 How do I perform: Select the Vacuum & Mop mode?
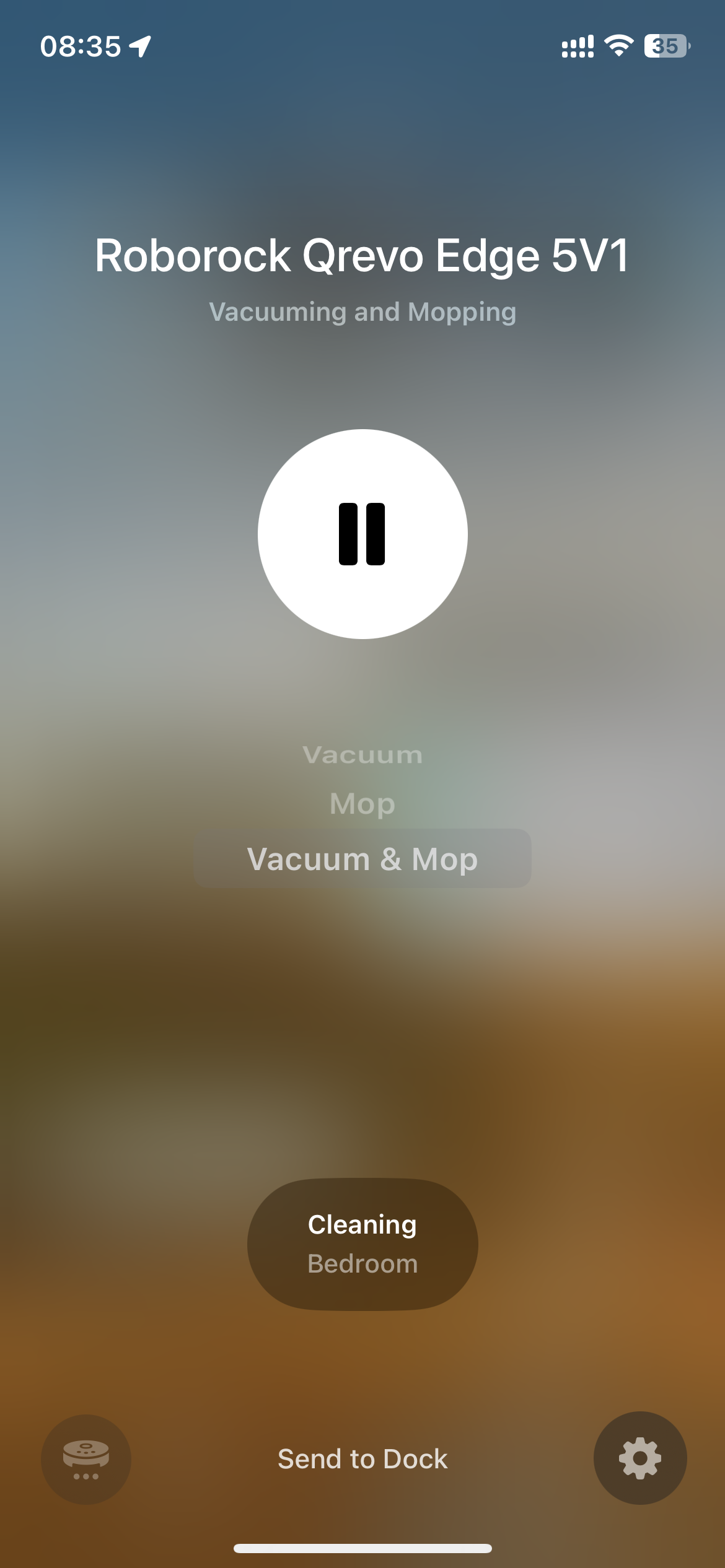[x=362, y=858]
